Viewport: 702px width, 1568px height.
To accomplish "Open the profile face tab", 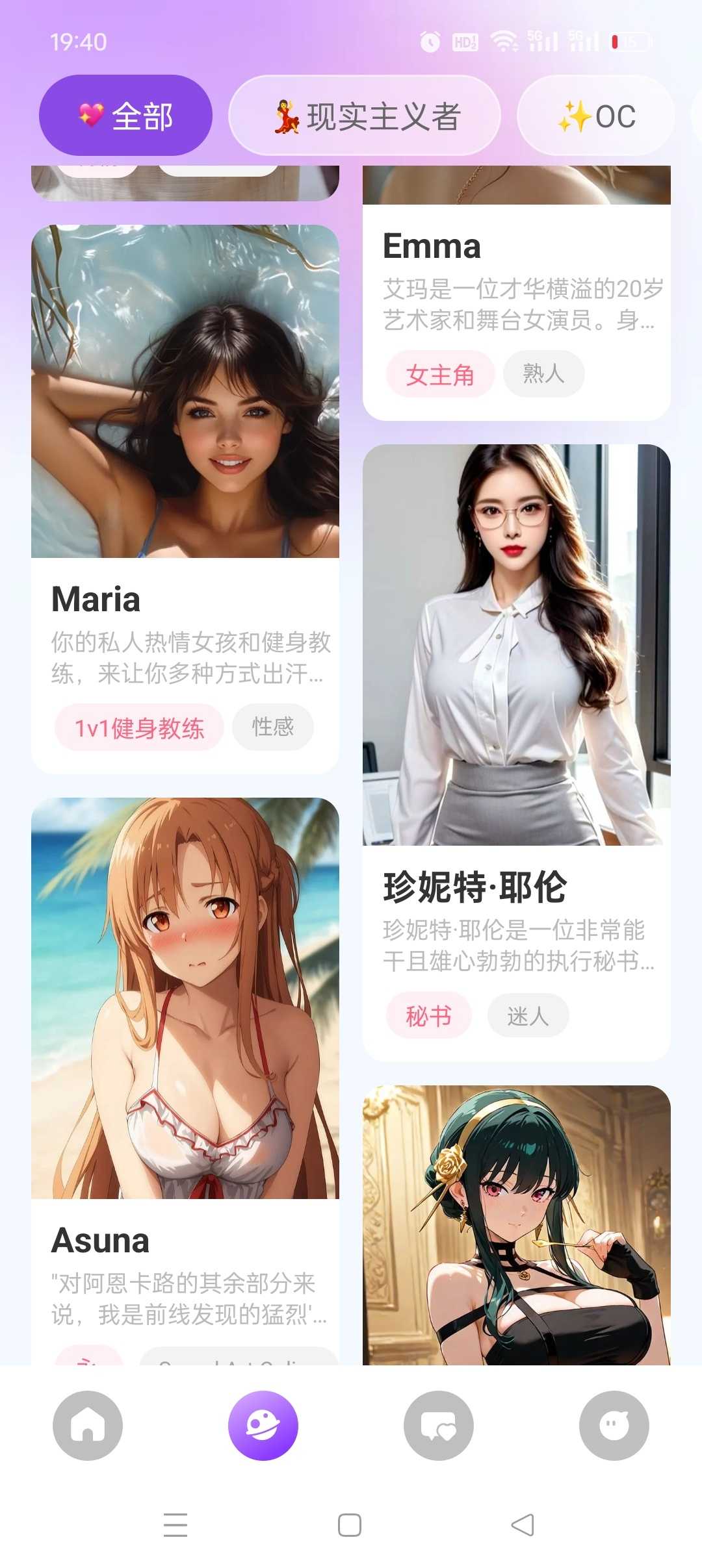I will click(614, 1426).
